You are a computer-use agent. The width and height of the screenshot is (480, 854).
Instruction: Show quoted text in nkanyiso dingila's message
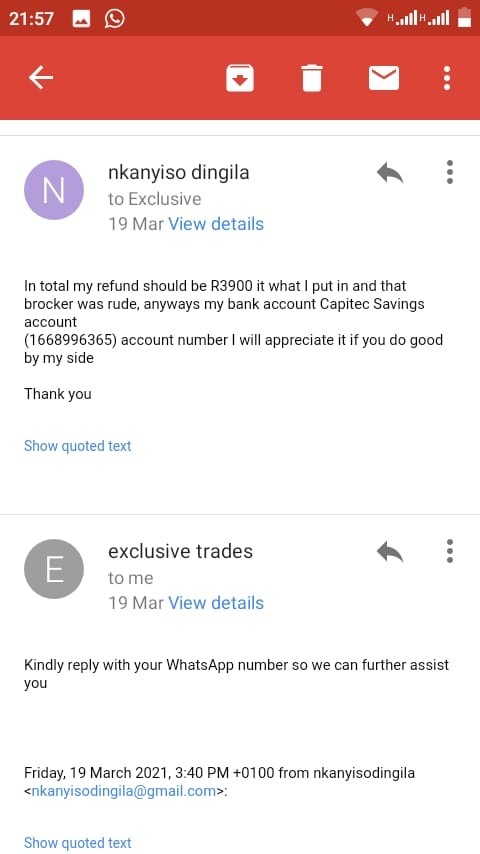77,446
